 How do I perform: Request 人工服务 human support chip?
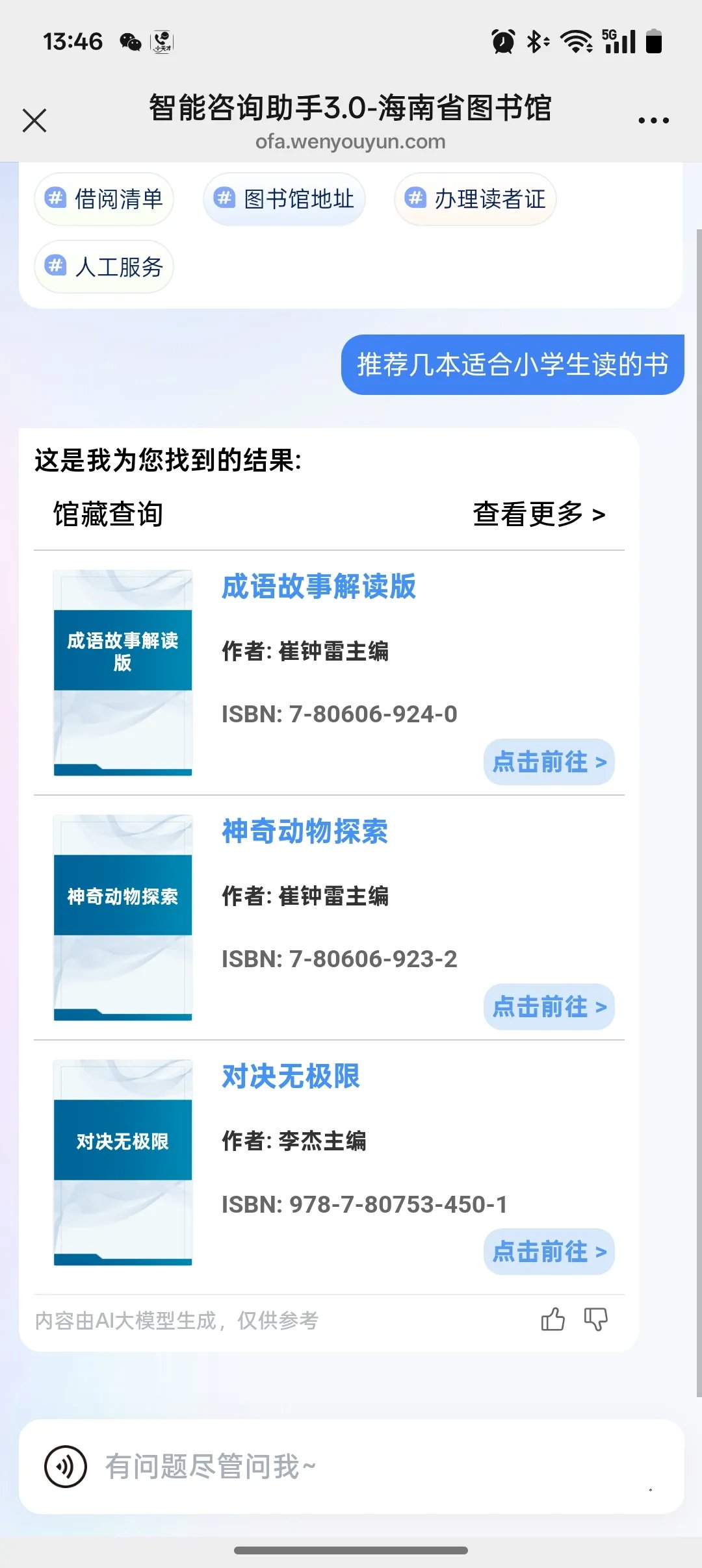pyautogui.click(x=104, y=266)
